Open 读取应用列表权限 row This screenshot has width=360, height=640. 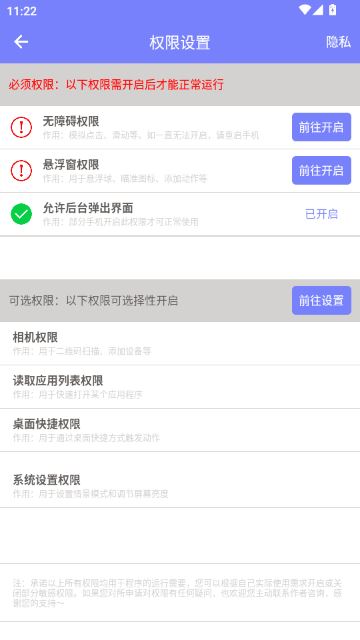[180, 387]
